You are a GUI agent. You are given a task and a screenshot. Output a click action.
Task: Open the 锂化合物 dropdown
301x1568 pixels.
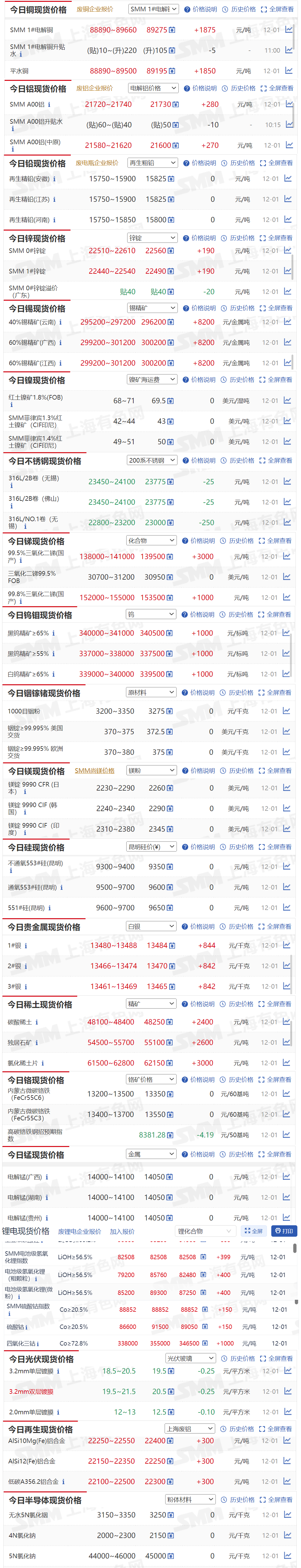coord(204,1231)
